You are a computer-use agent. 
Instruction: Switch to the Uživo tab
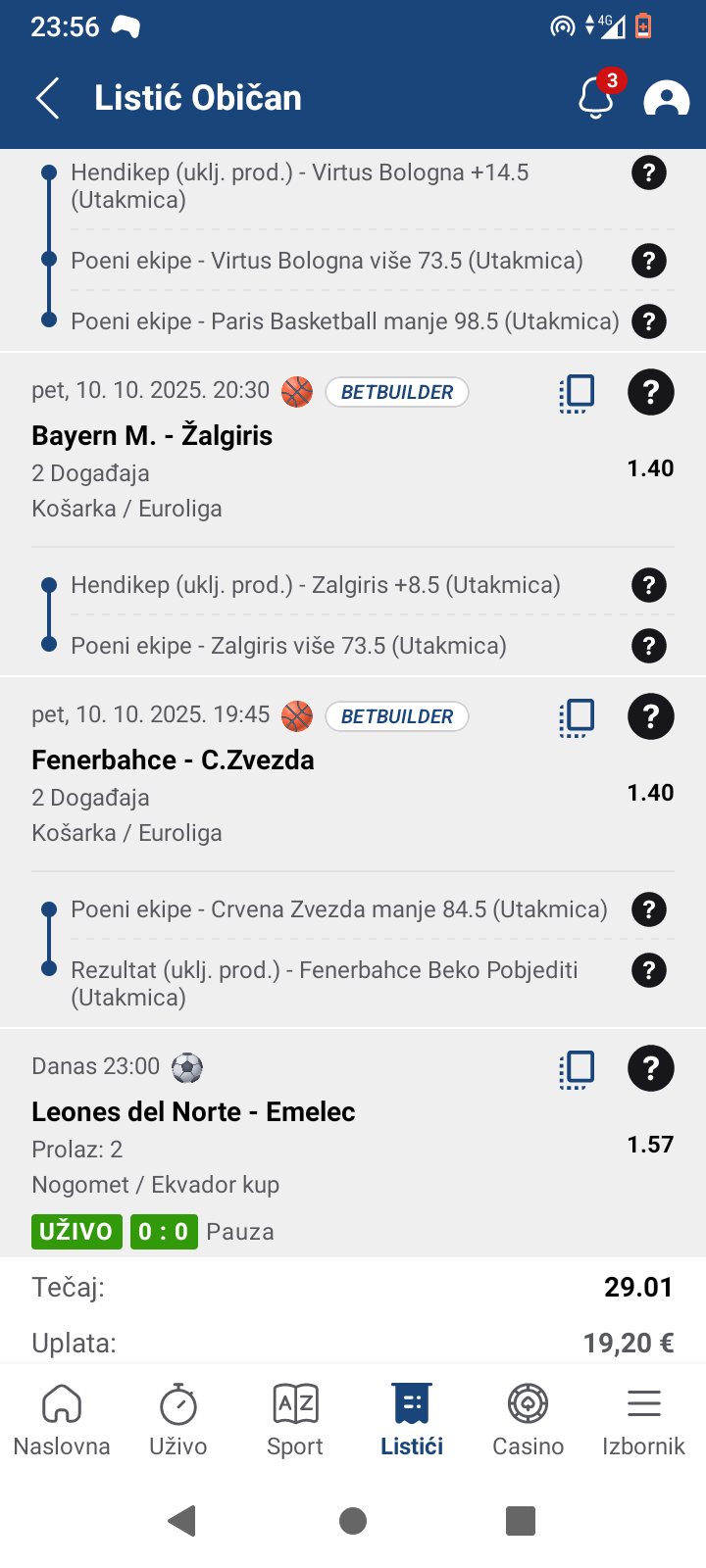click(x=177, y=1418)
